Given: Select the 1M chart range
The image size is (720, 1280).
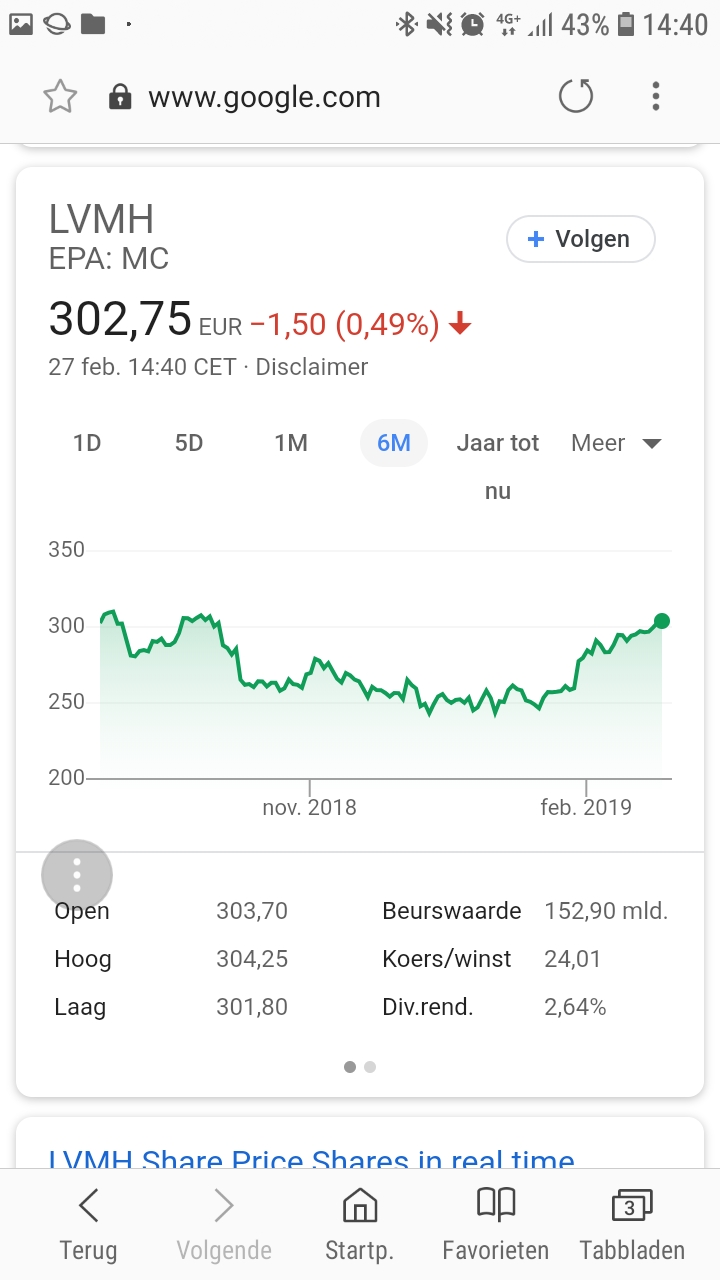Looking at the screenshot, I should (291, 443).
